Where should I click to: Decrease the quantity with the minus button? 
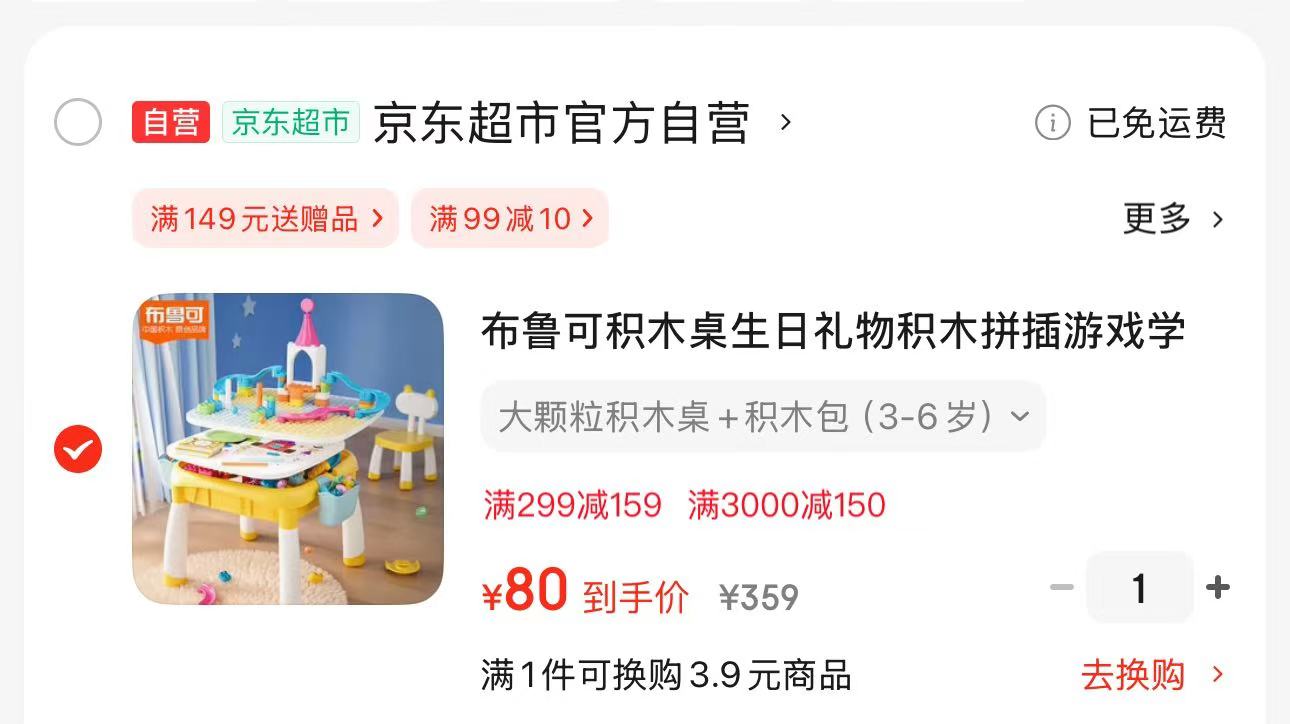click(x=1061, y=587)
